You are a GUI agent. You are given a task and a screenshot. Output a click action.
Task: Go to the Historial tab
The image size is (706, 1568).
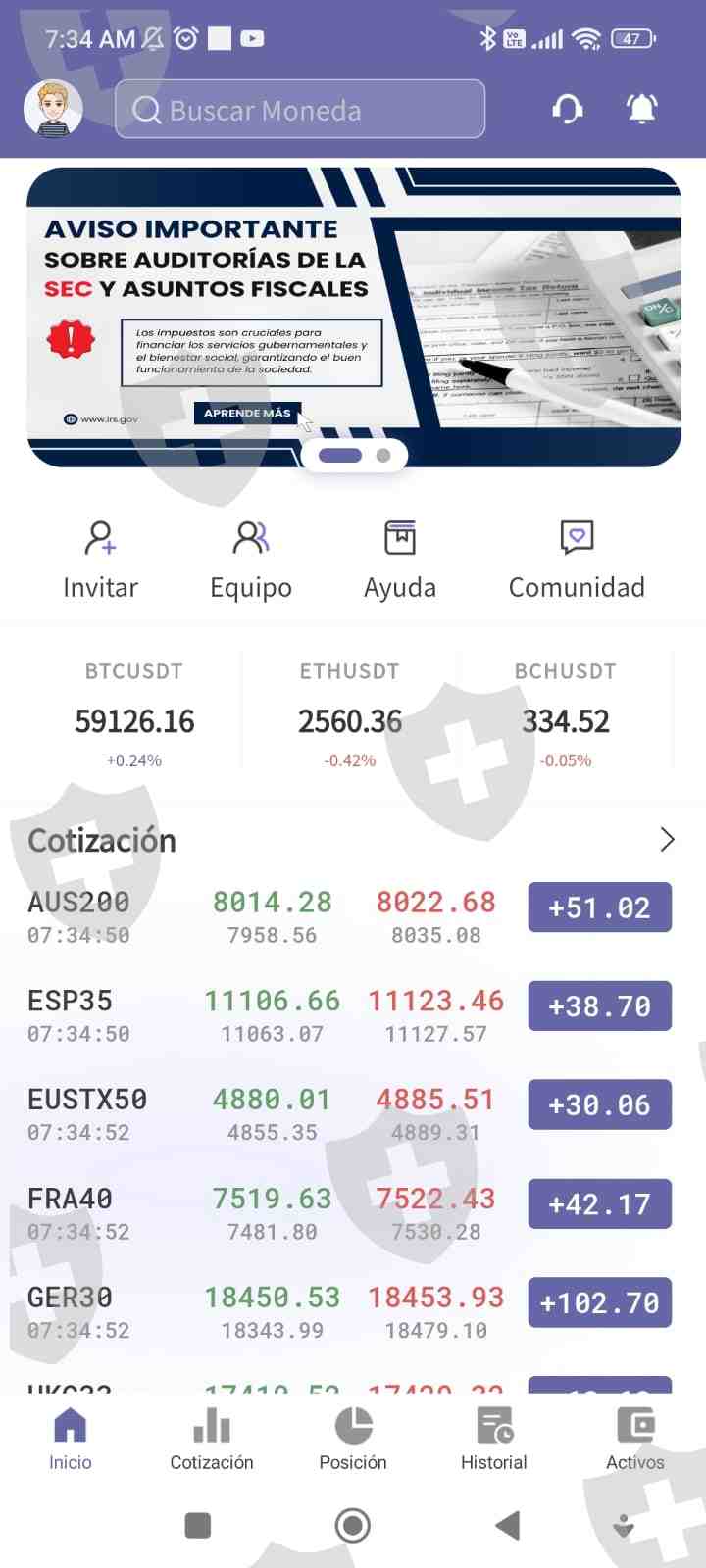pos(494,1439)
